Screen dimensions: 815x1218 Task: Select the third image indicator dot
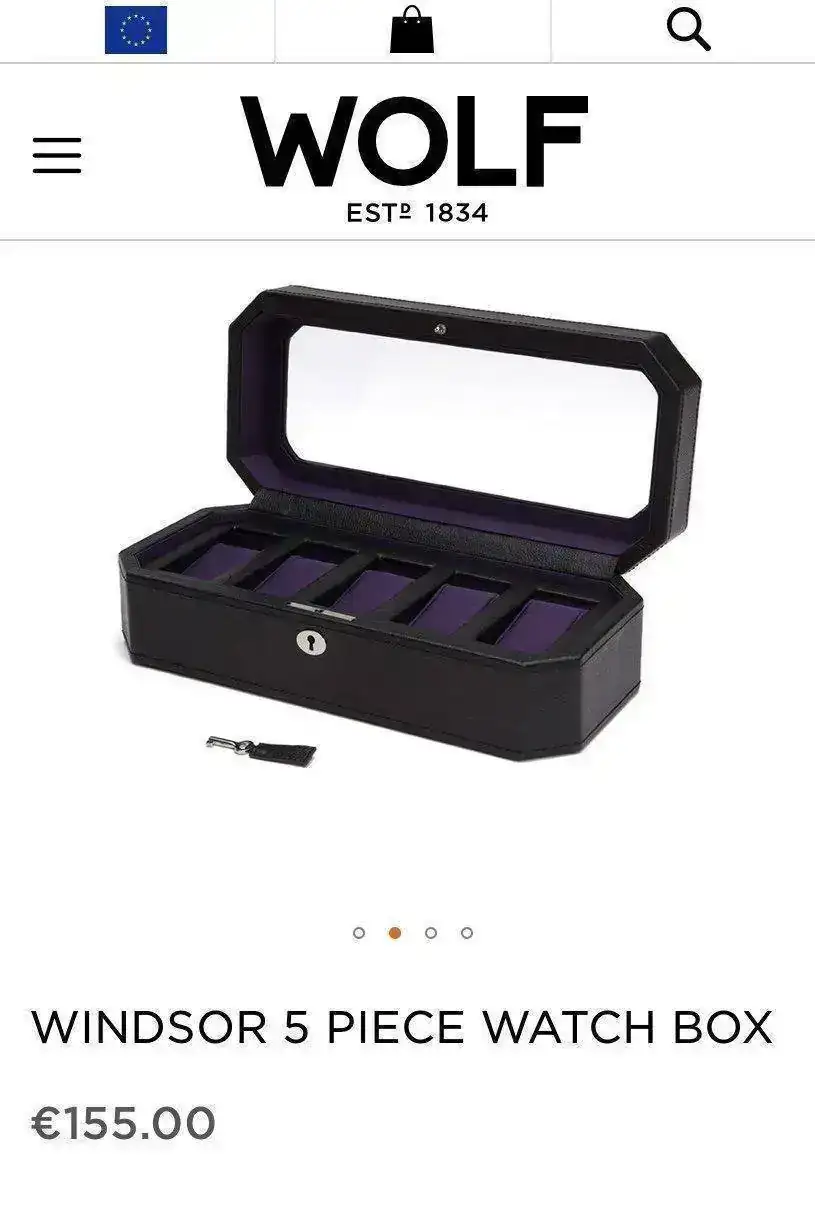tap(431, 933)
